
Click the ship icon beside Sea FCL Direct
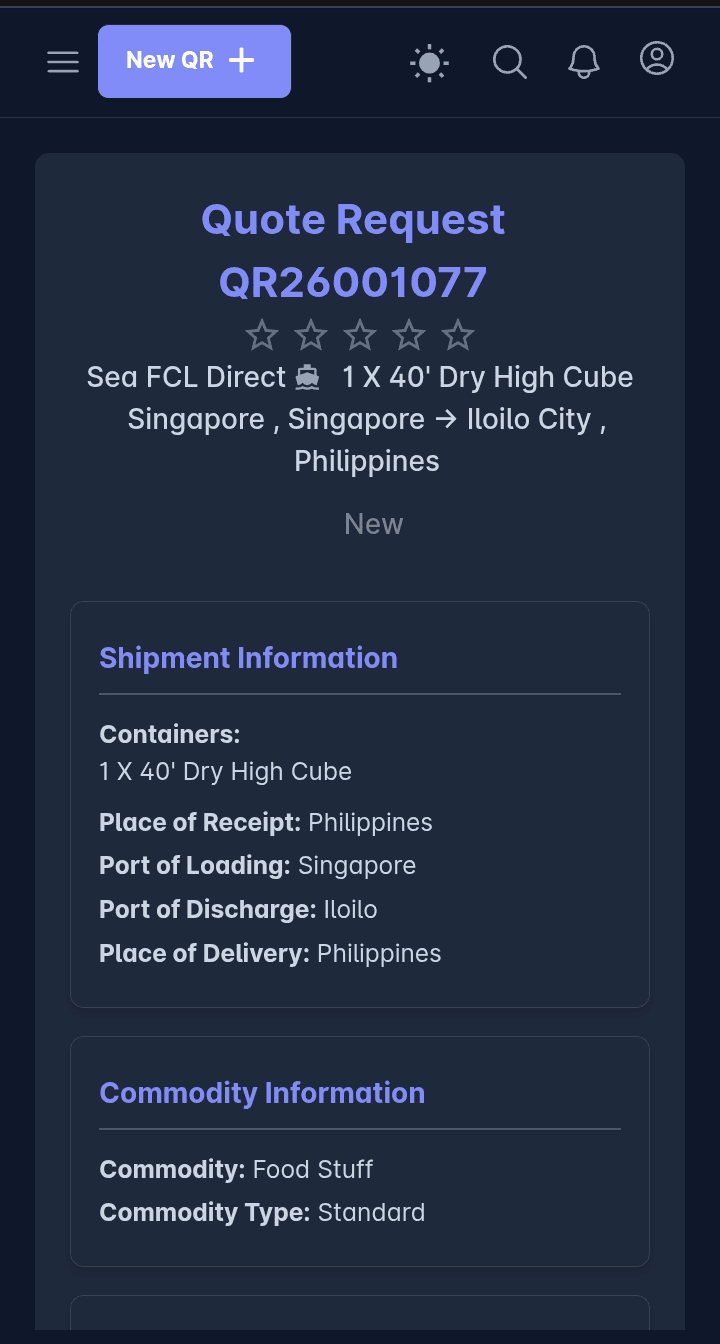(x=306, y=377)
